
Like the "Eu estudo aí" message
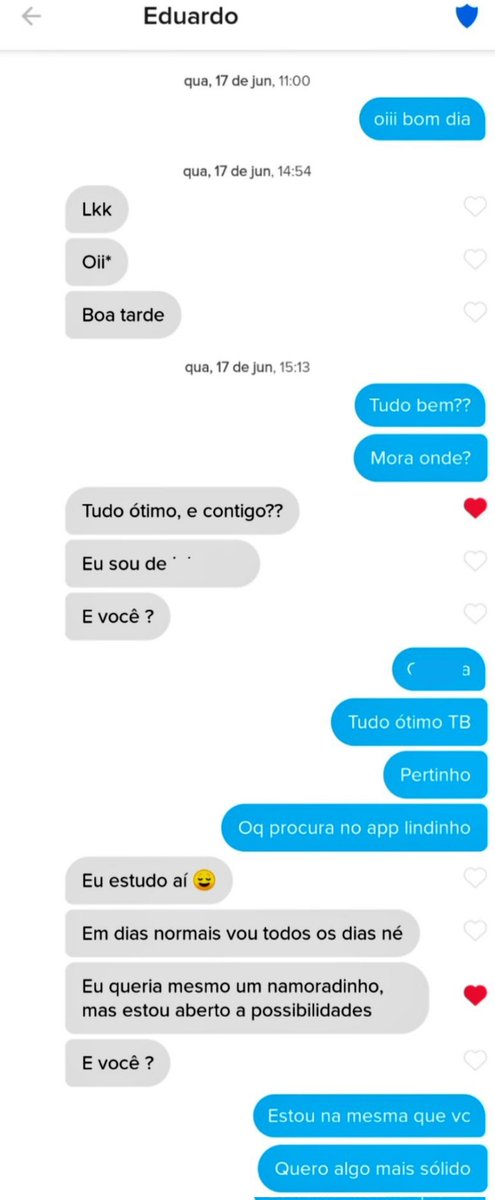[x=475, y=879]
